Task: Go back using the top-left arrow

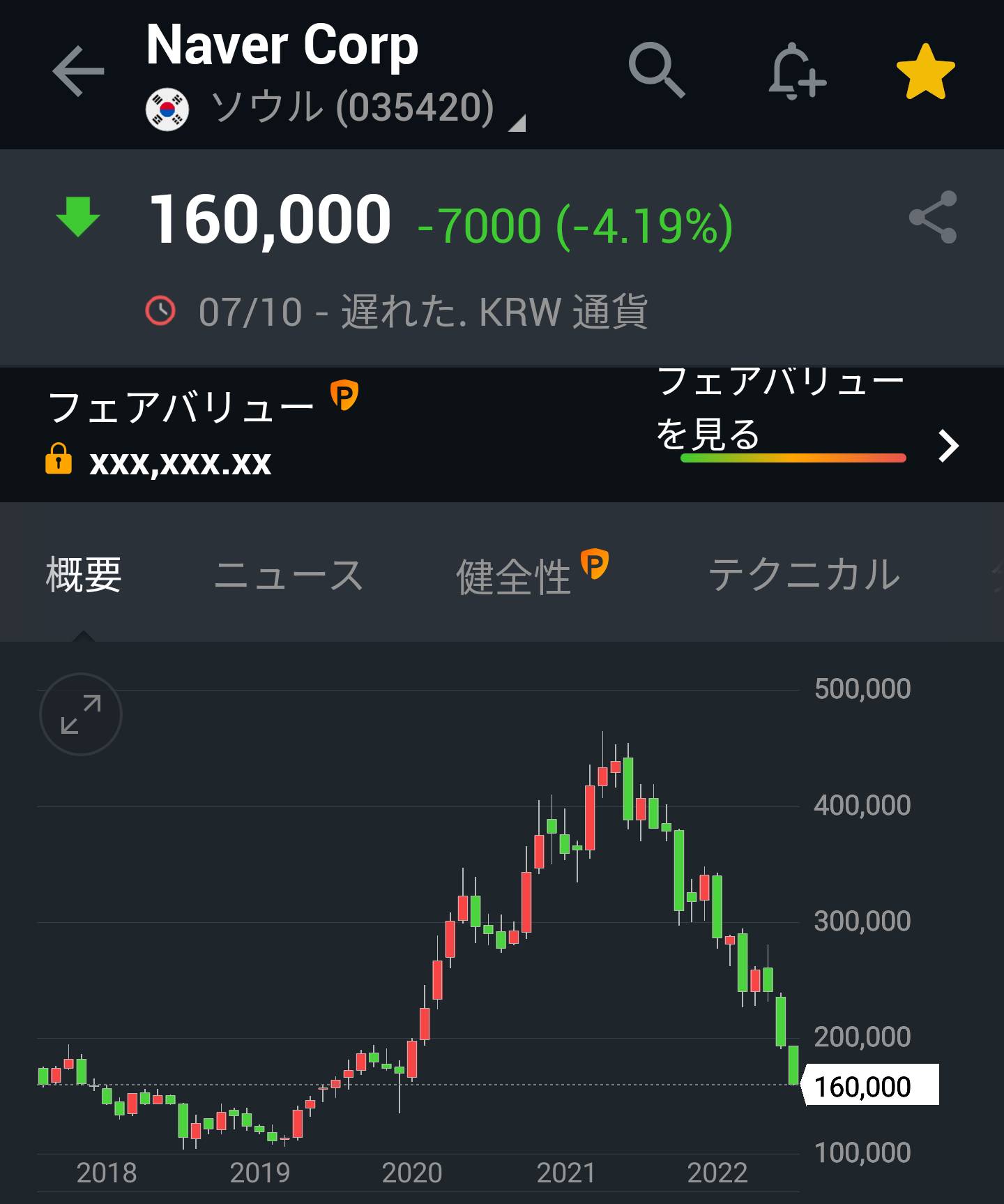Action: pos(78,70)
